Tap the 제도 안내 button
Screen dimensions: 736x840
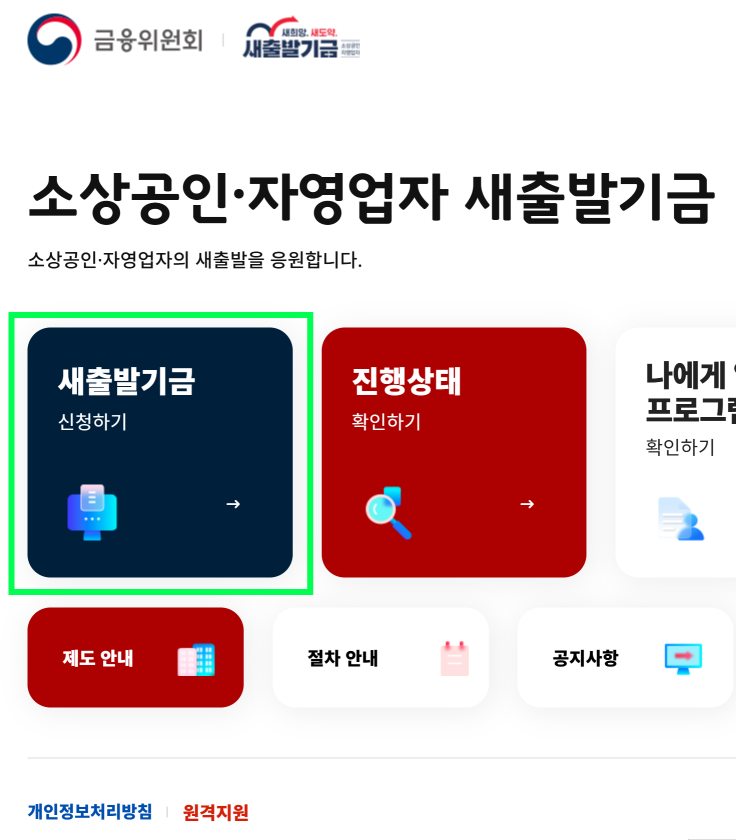click(135, 658)
